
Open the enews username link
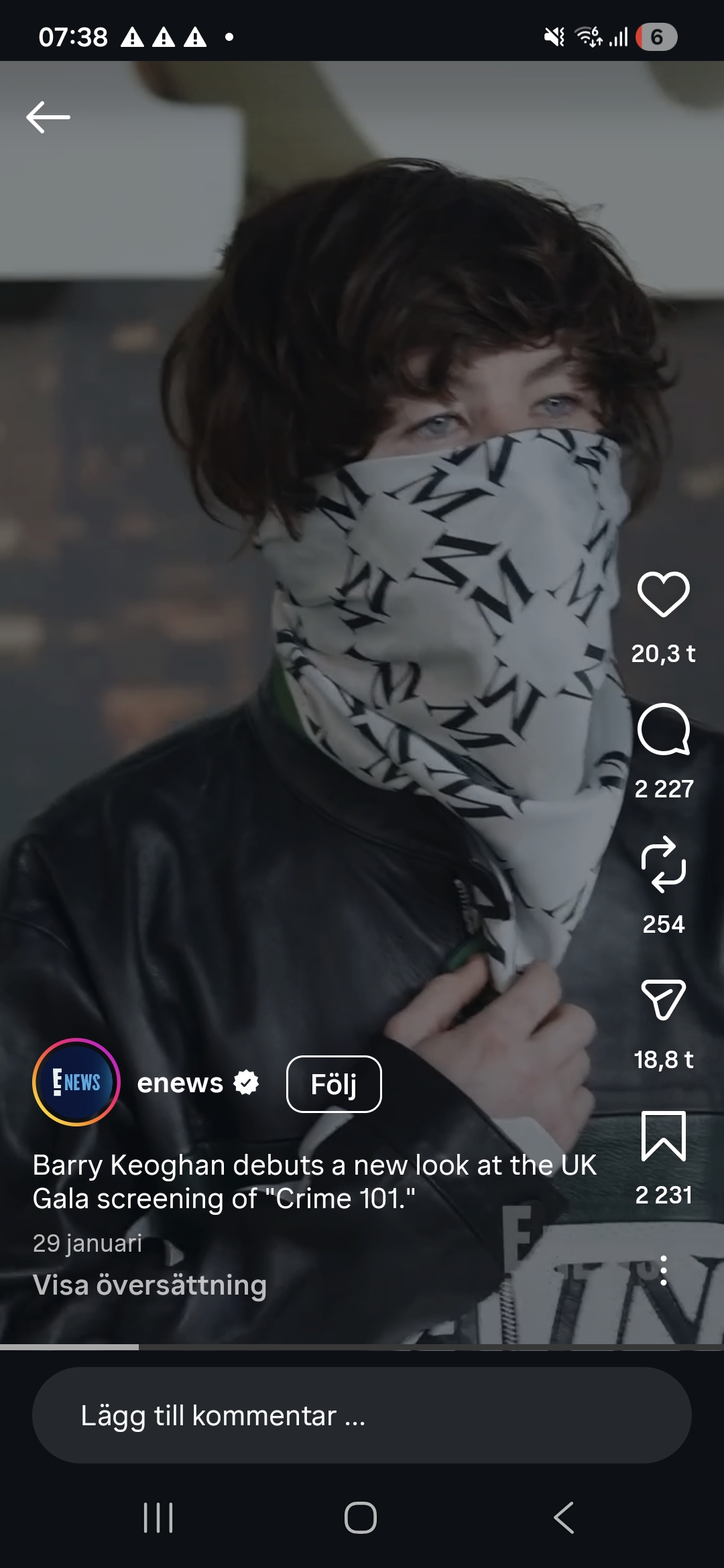pos(180,1082)
